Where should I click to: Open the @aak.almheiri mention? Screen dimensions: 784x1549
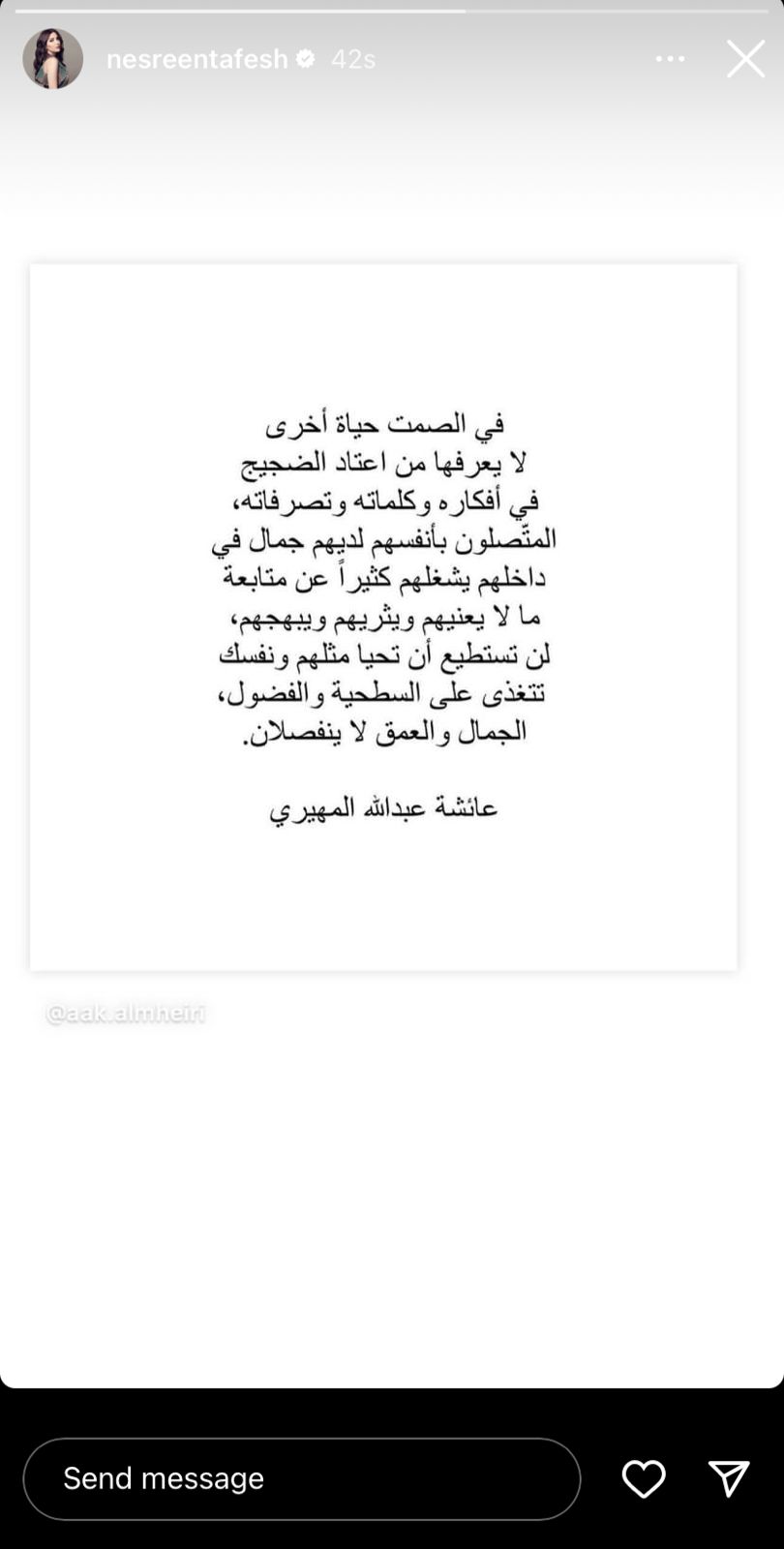tap(125, 1013)
